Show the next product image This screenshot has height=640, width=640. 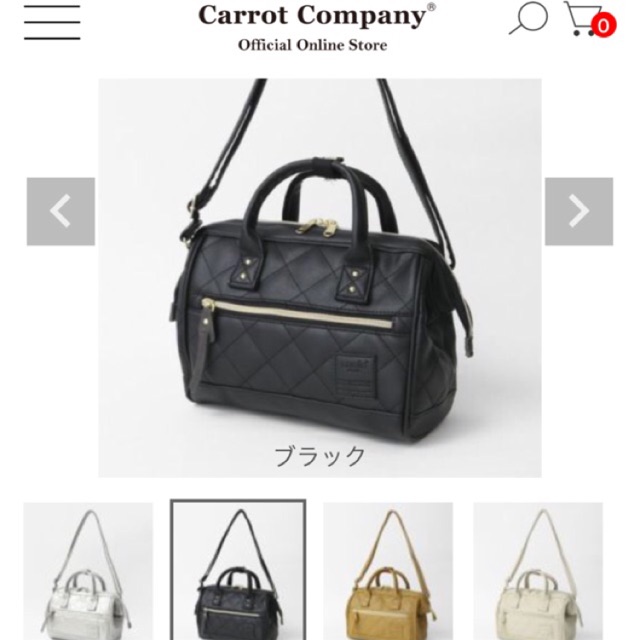pos(579,211)
